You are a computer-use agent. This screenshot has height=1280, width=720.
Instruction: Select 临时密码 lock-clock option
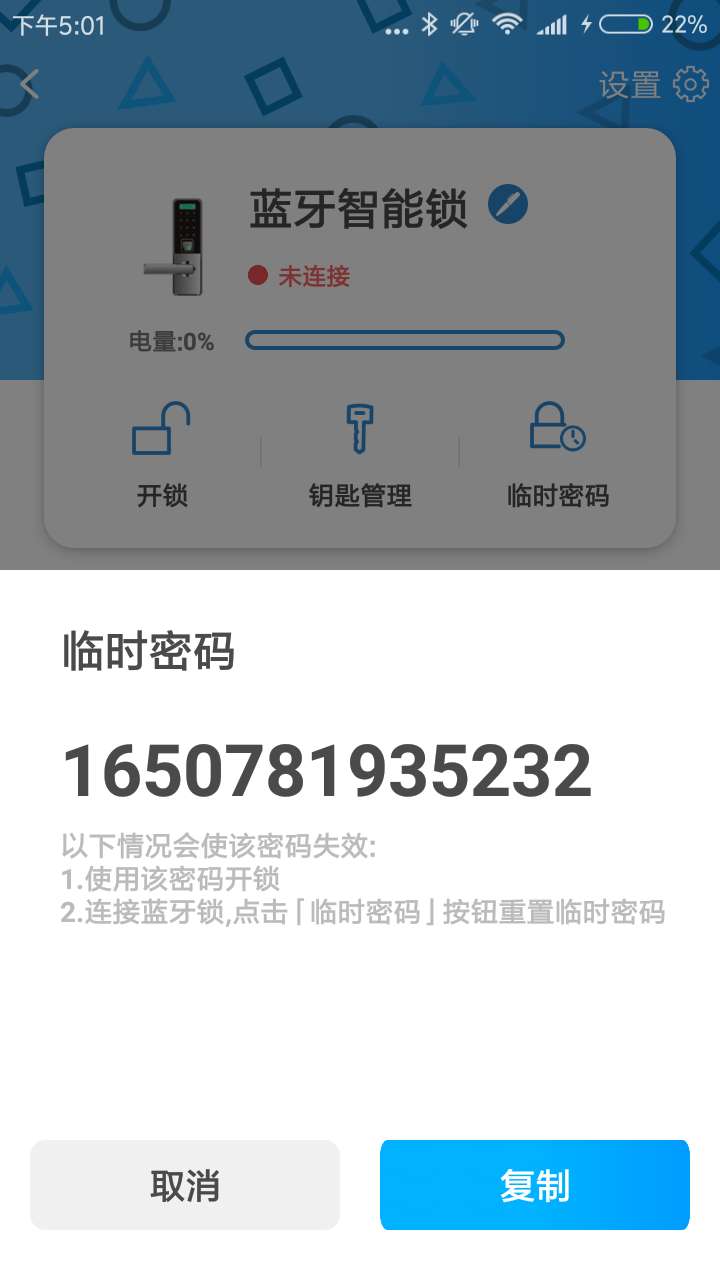[x=558, y=455]
